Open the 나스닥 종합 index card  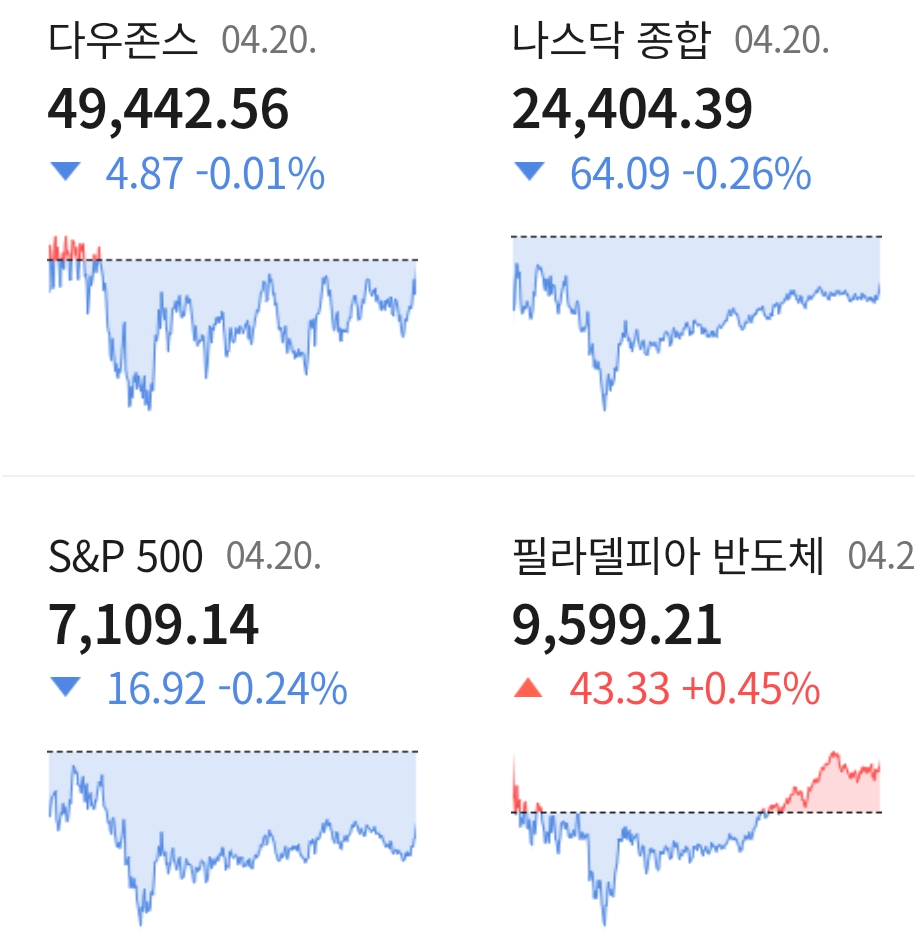click(x=695, y=230)
